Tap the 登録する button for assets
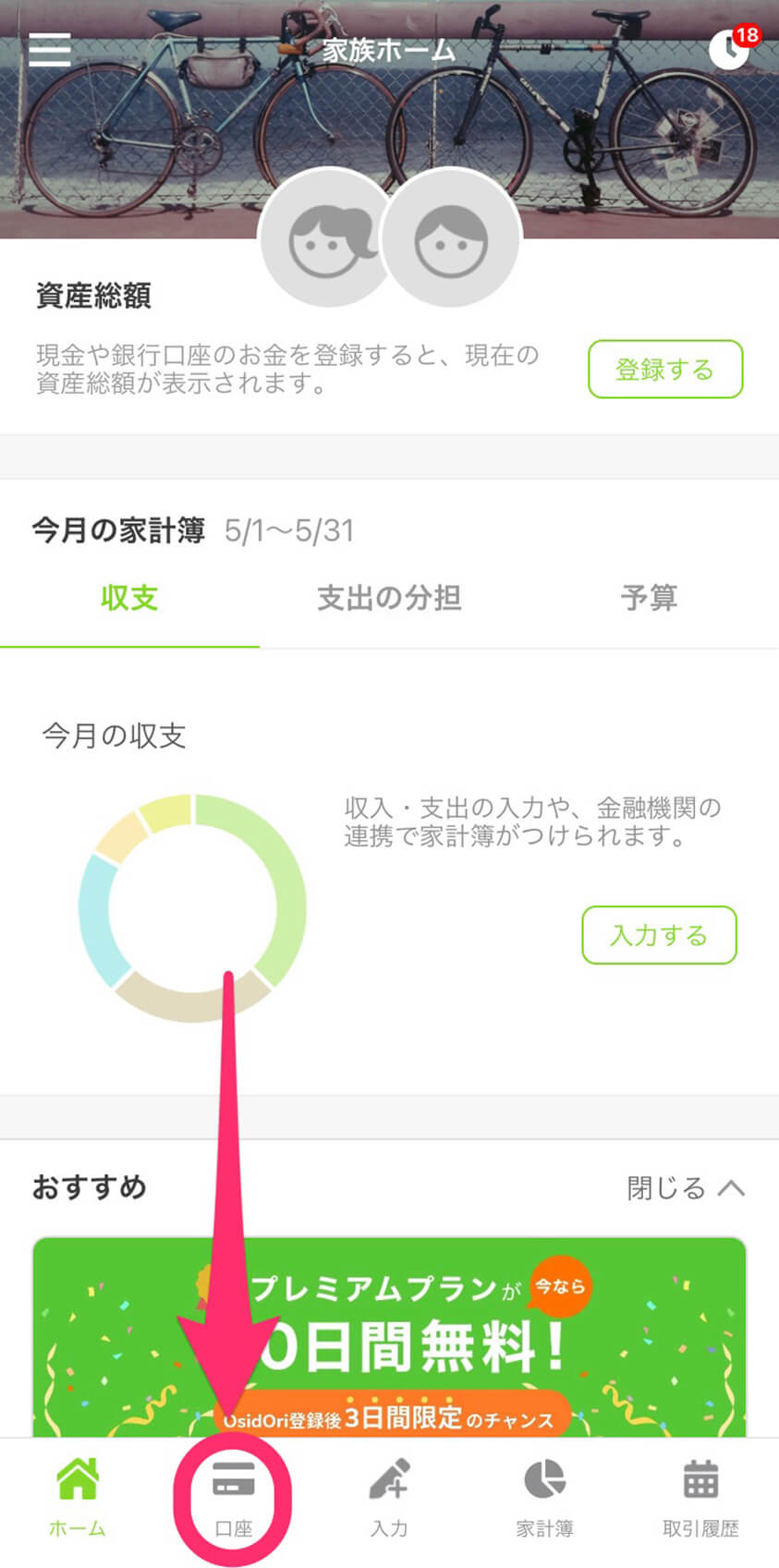The image size is (779, 1568). (x=665, y=370)
